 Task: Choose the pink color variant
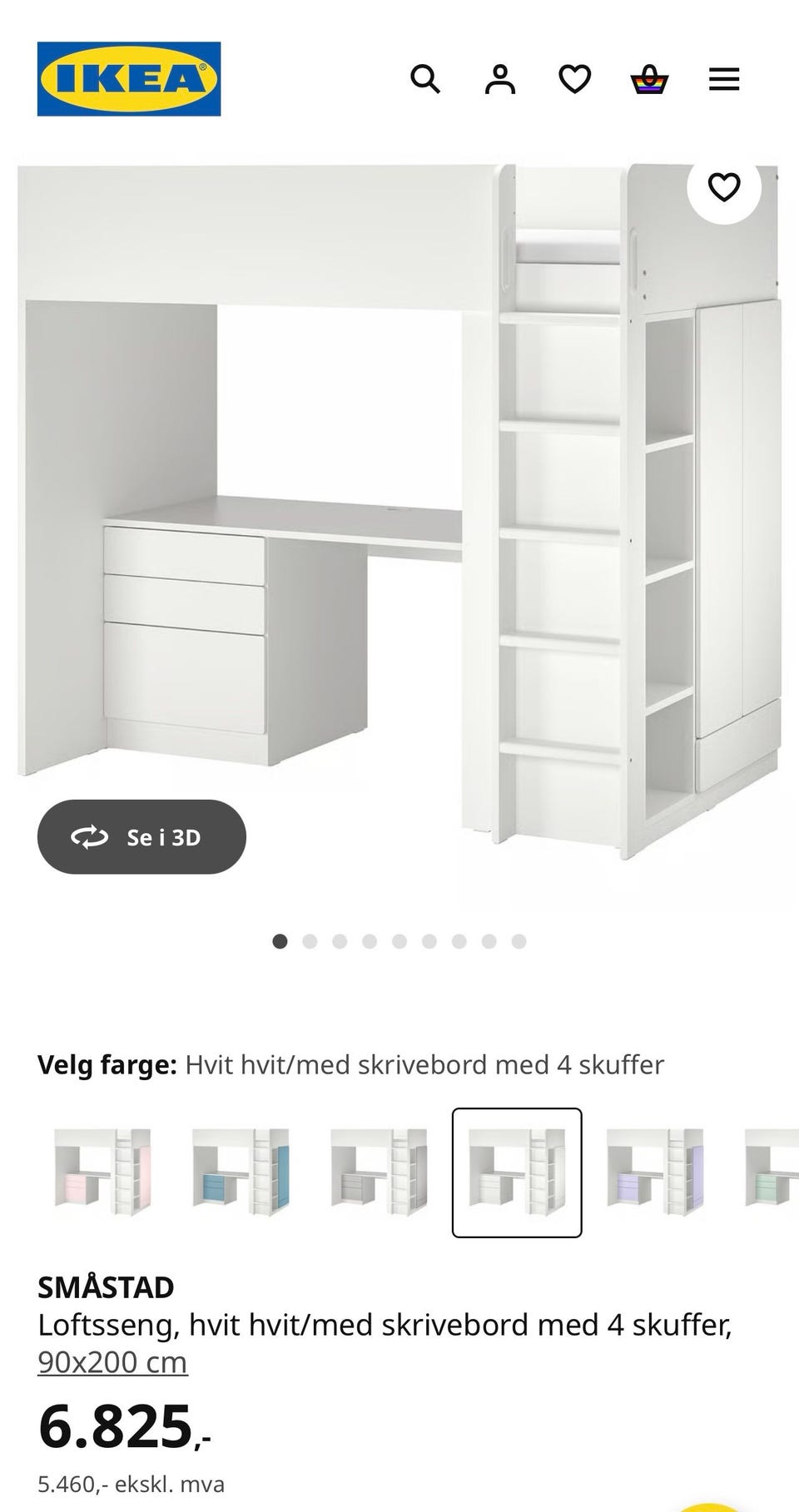click(102, 1173)
